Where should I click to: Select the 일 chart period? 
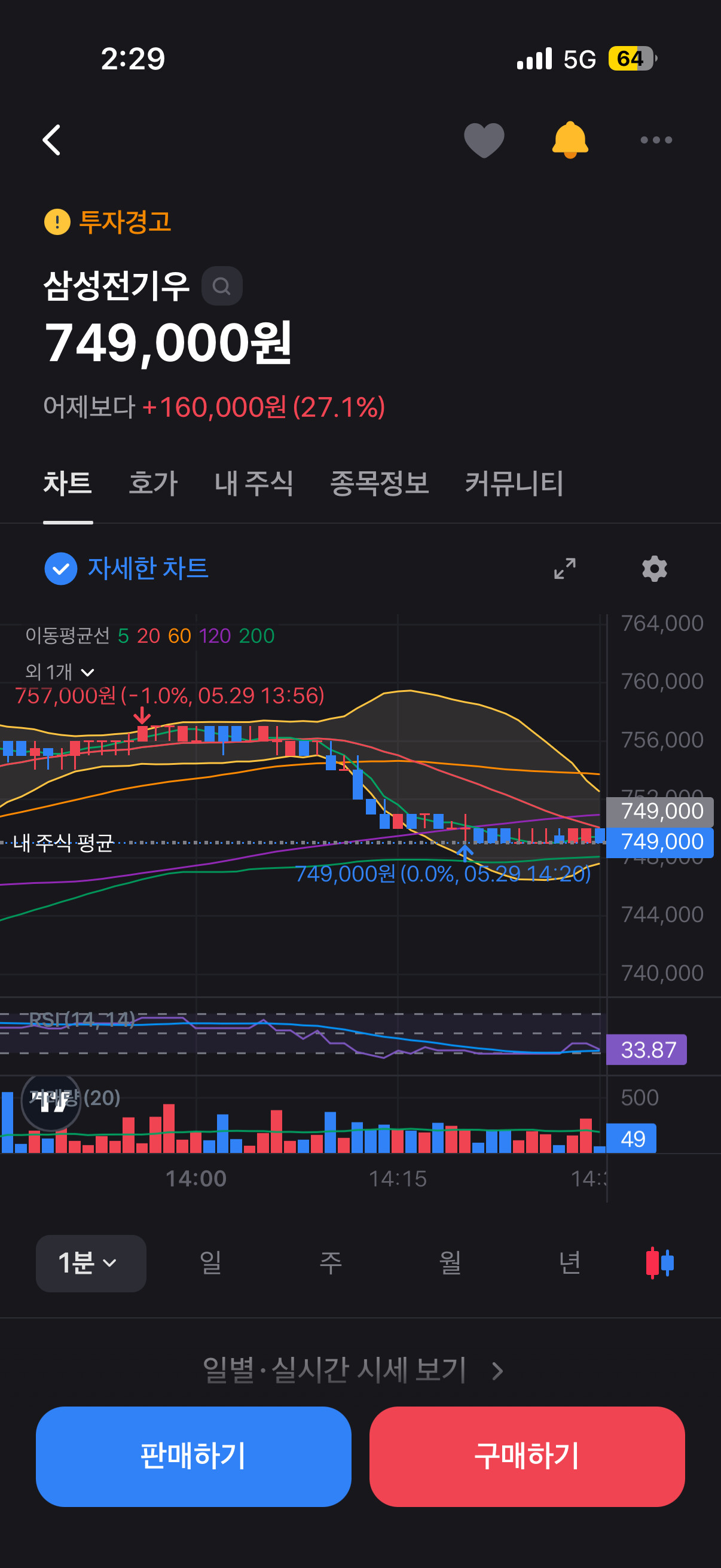click(210, 1263)
